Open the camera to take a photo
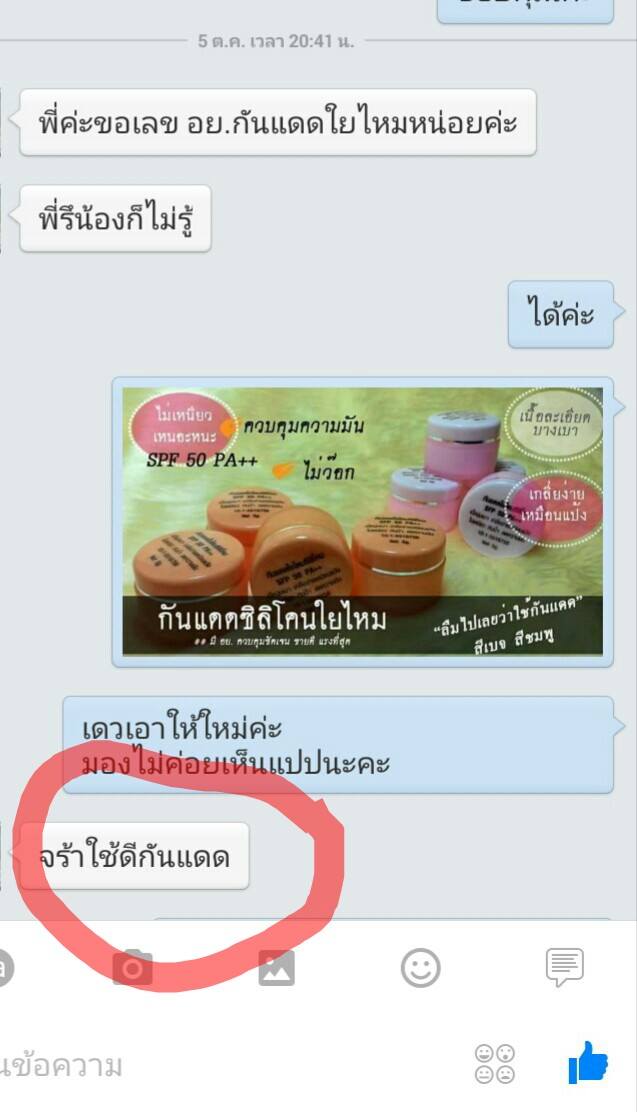Viewport: 637px width, 1112px height. coord(133,968)
